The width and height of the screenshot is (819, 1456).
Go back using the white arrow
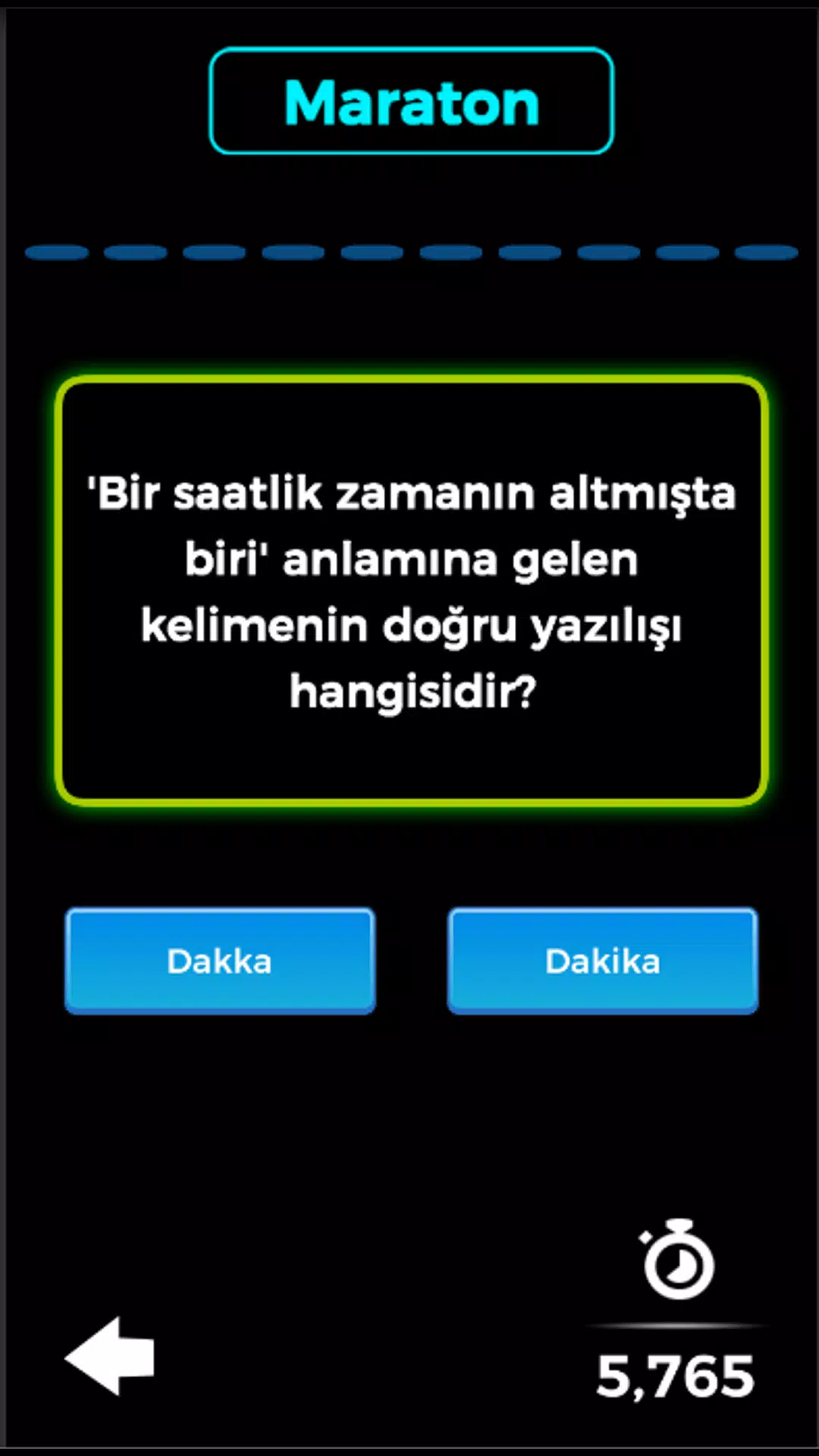[x=111, y=1357]
